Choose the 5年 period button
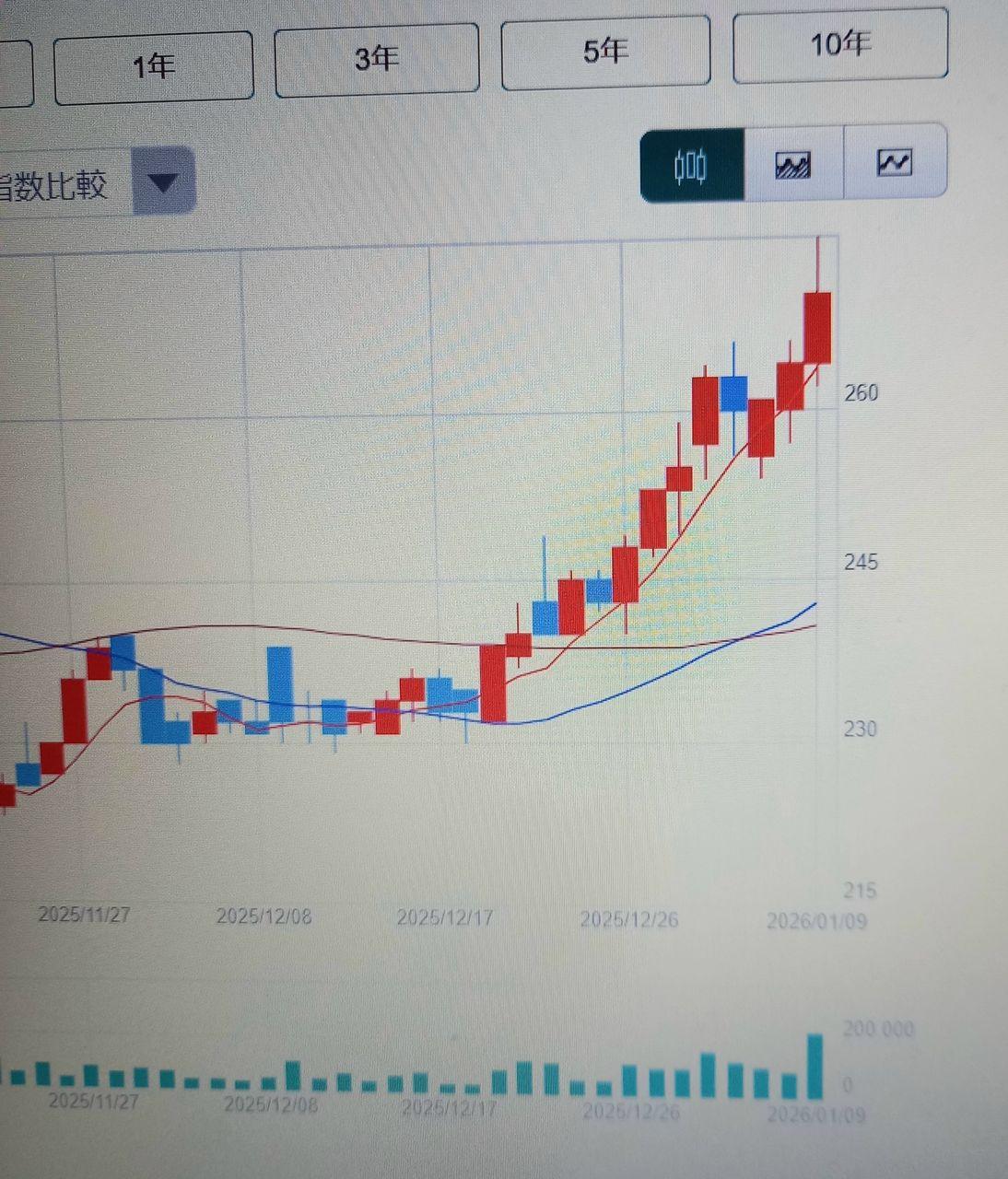Screen dimensions: 1008x1179 coord(605,52)
